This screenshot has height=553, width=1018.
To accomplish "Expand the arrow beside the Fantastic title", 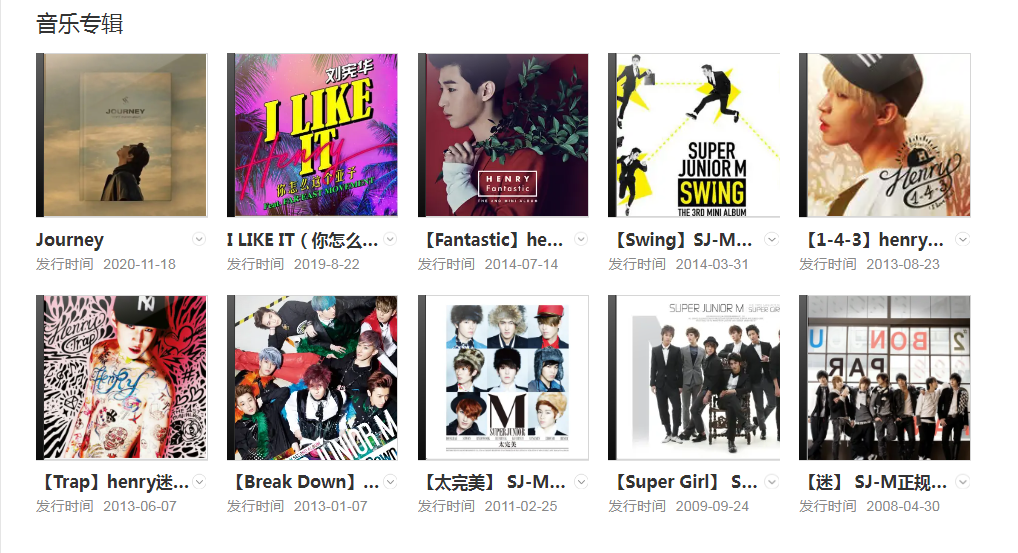I will tap(581, 239).
